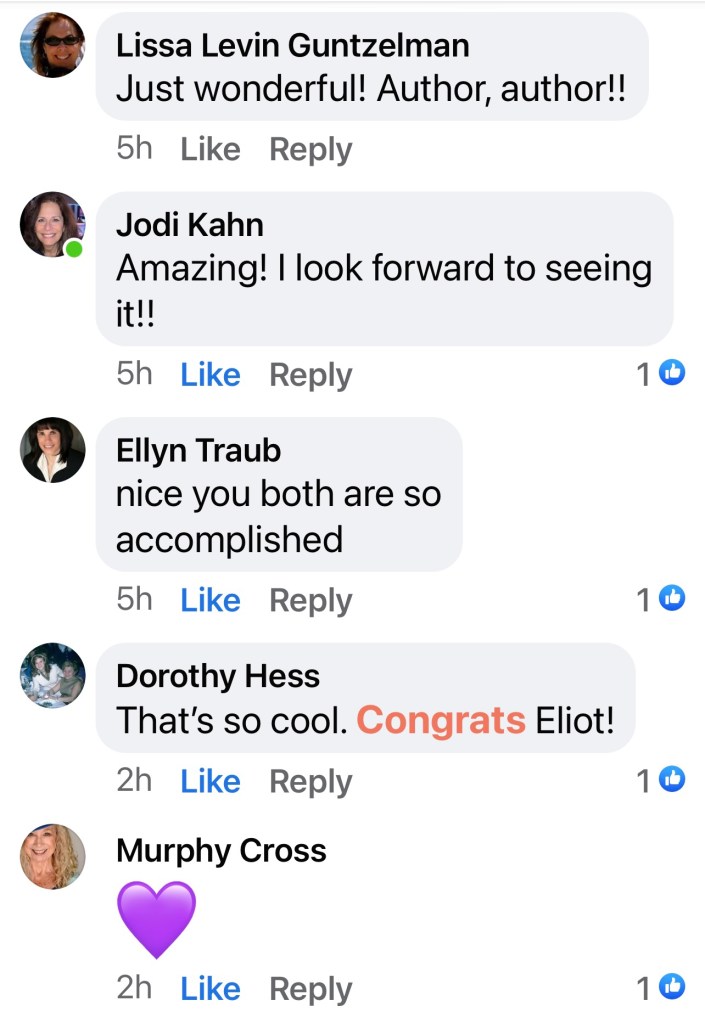705x1023 pixels.
Task: View reactions on Ellyn Traub's comment
Action: (x=661, y=599)
